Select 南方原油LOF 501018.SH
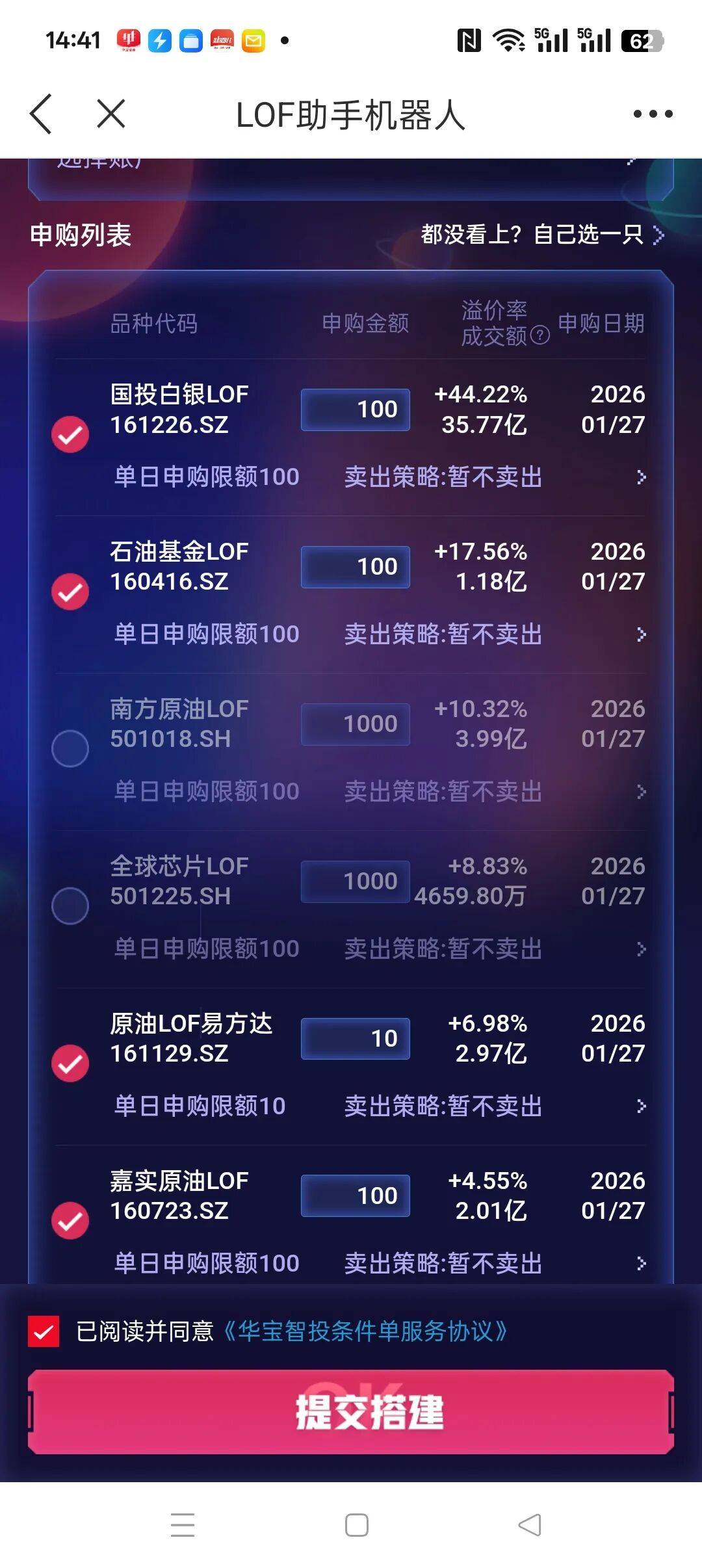Screen dimensions: 702x1568 70,749
